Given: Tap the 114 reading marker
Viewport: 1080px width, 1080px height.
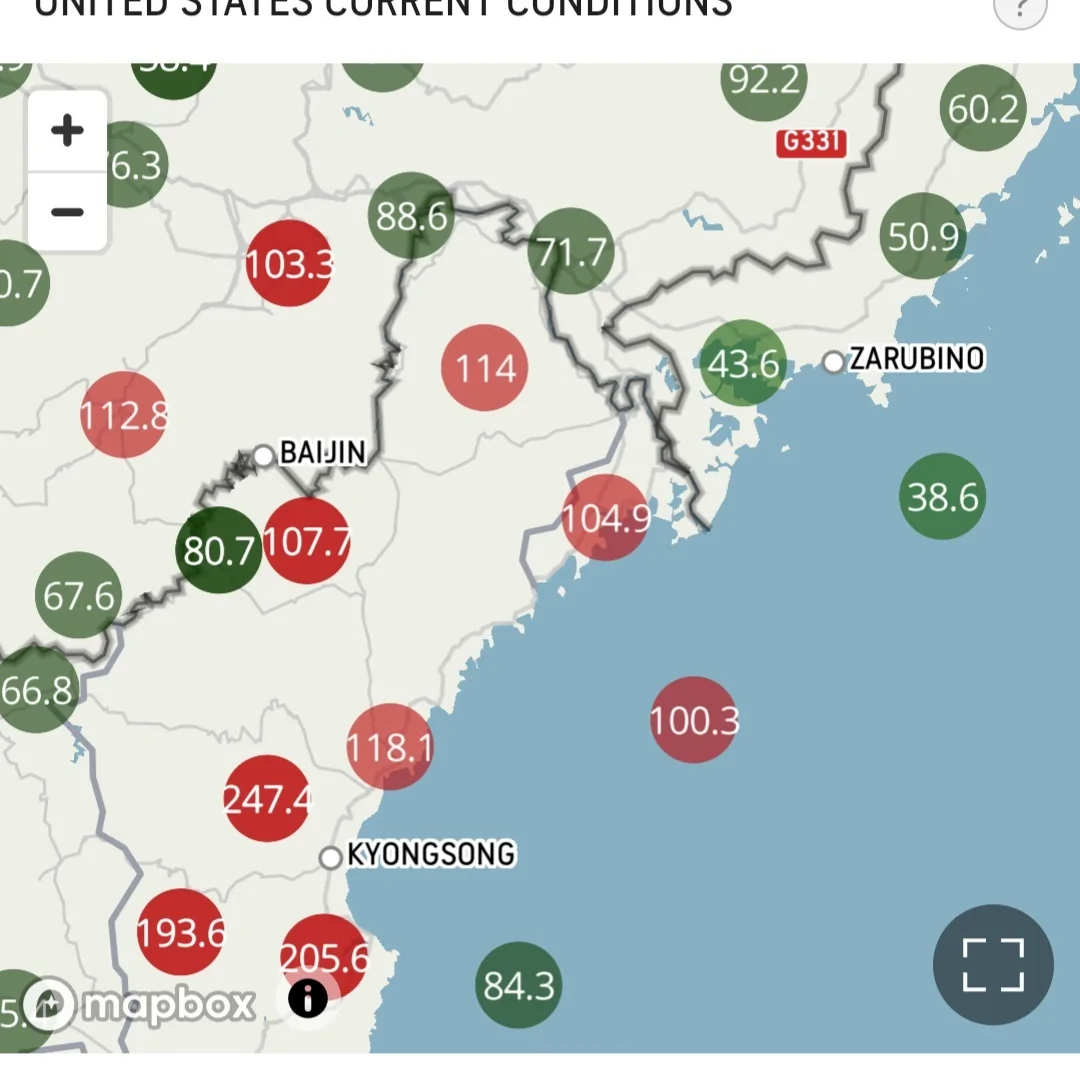Looking at the screenshot, I should pyautogui.click(x=485, y=368).
